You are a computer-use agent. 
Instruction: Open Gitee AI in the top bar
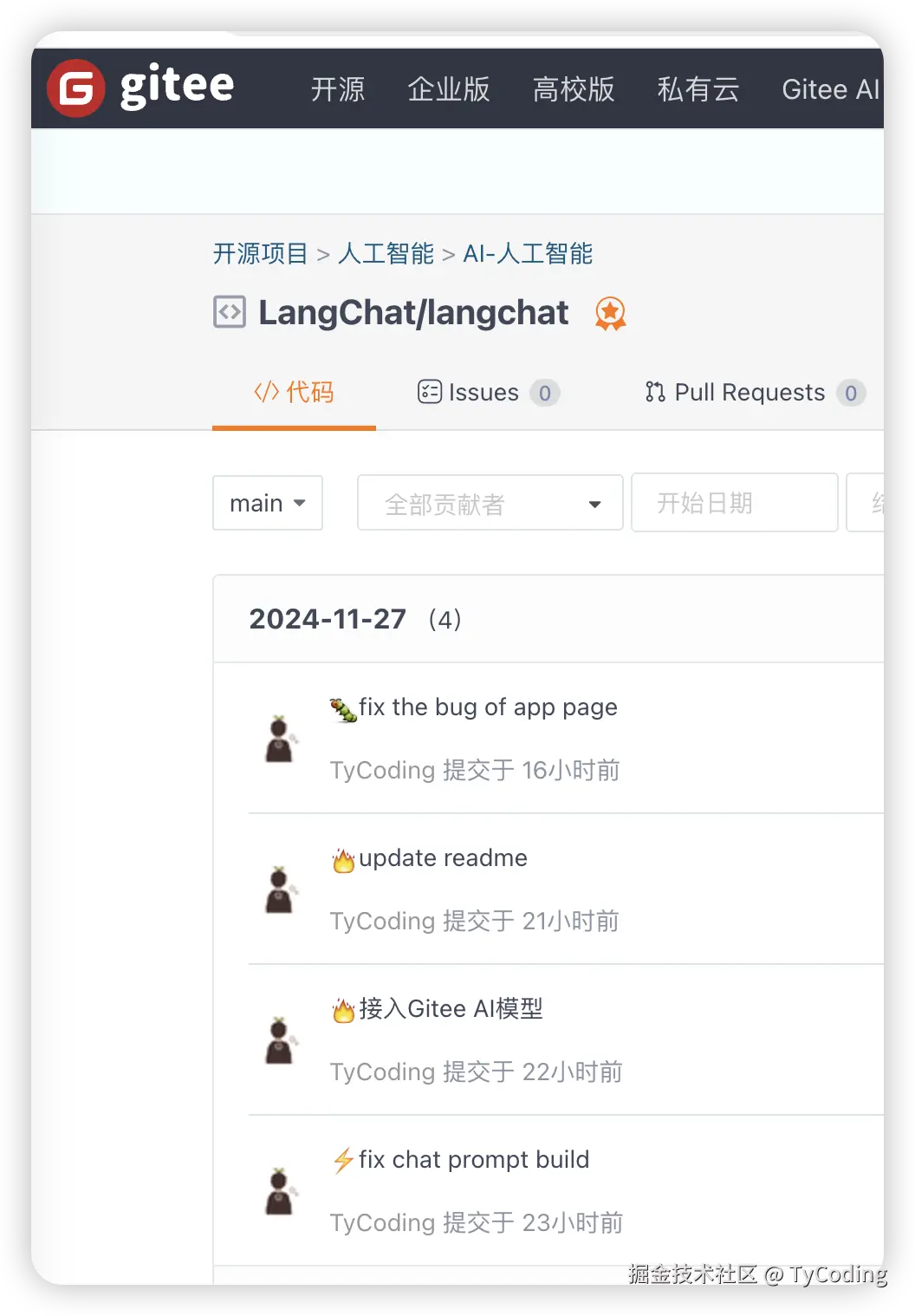click(829, 89)
